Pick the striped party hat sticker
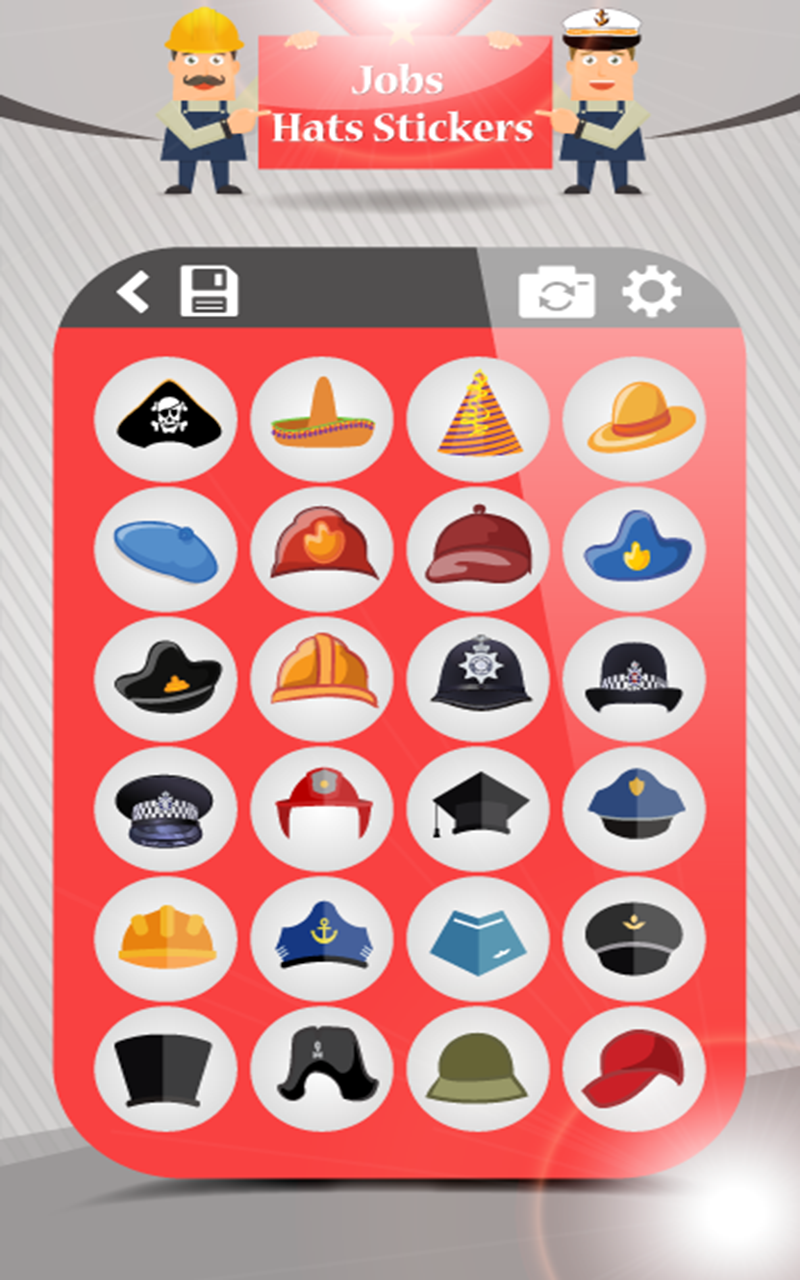Viewport: 800px width, 1280px height. (478, 420)
